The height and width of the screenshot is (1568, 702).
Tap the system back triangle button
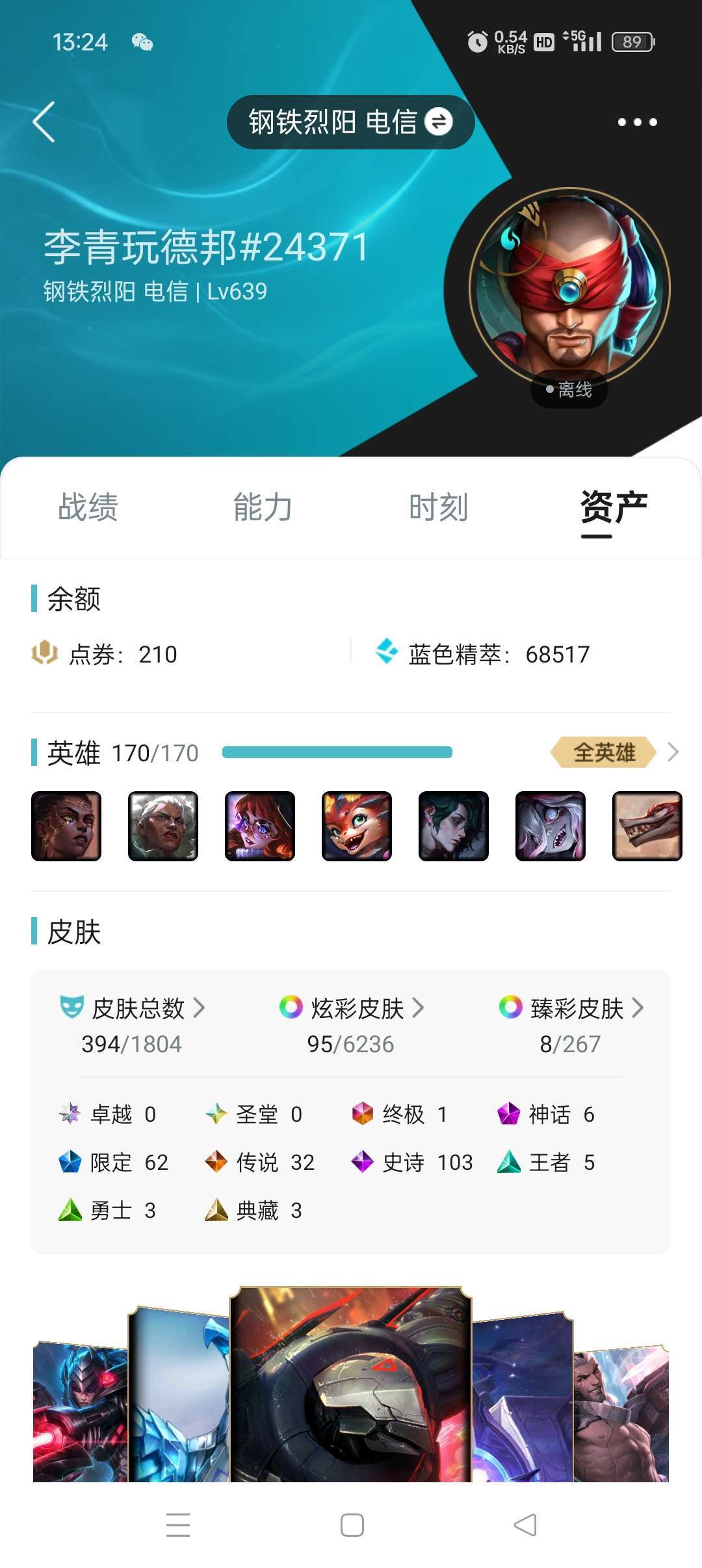point(525,1525)
